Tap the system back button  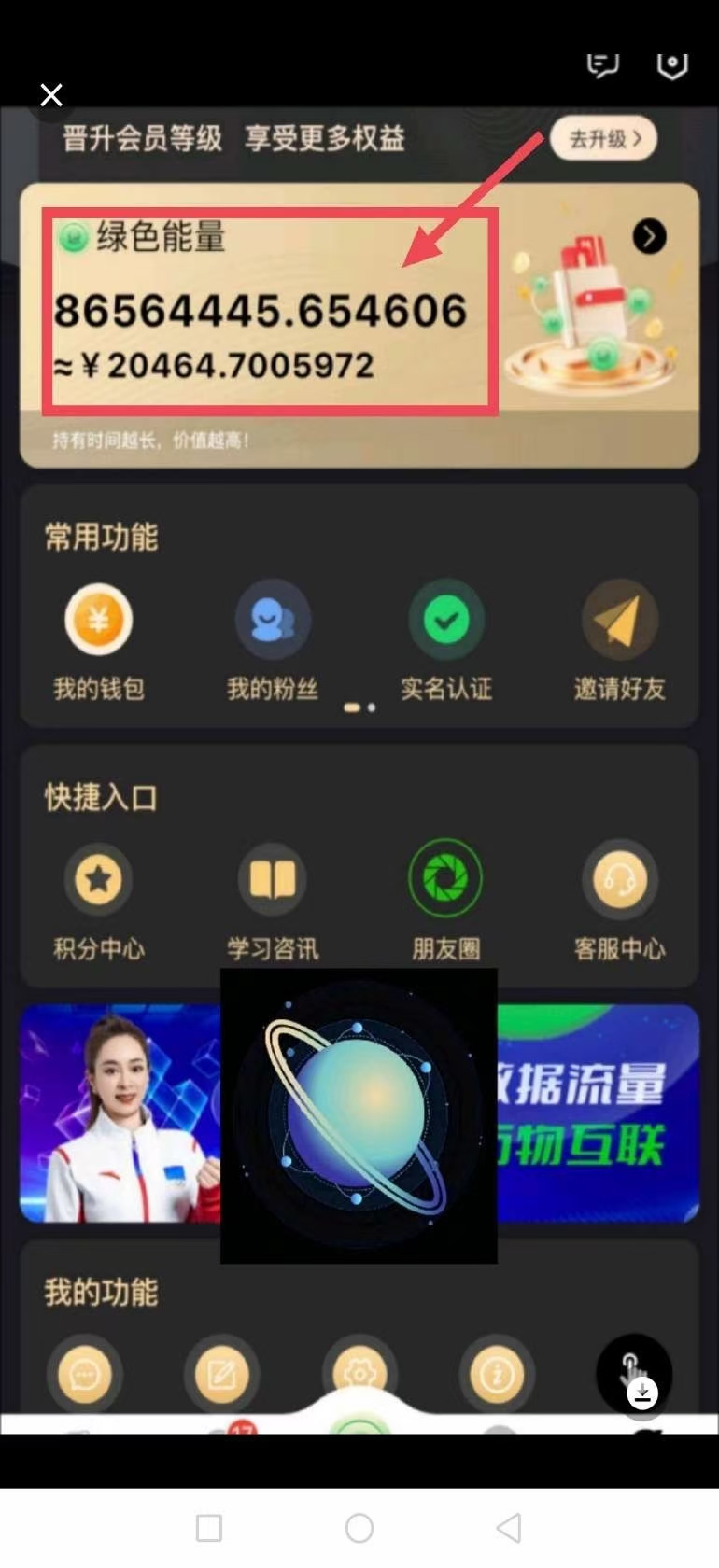coord(509,1528)
